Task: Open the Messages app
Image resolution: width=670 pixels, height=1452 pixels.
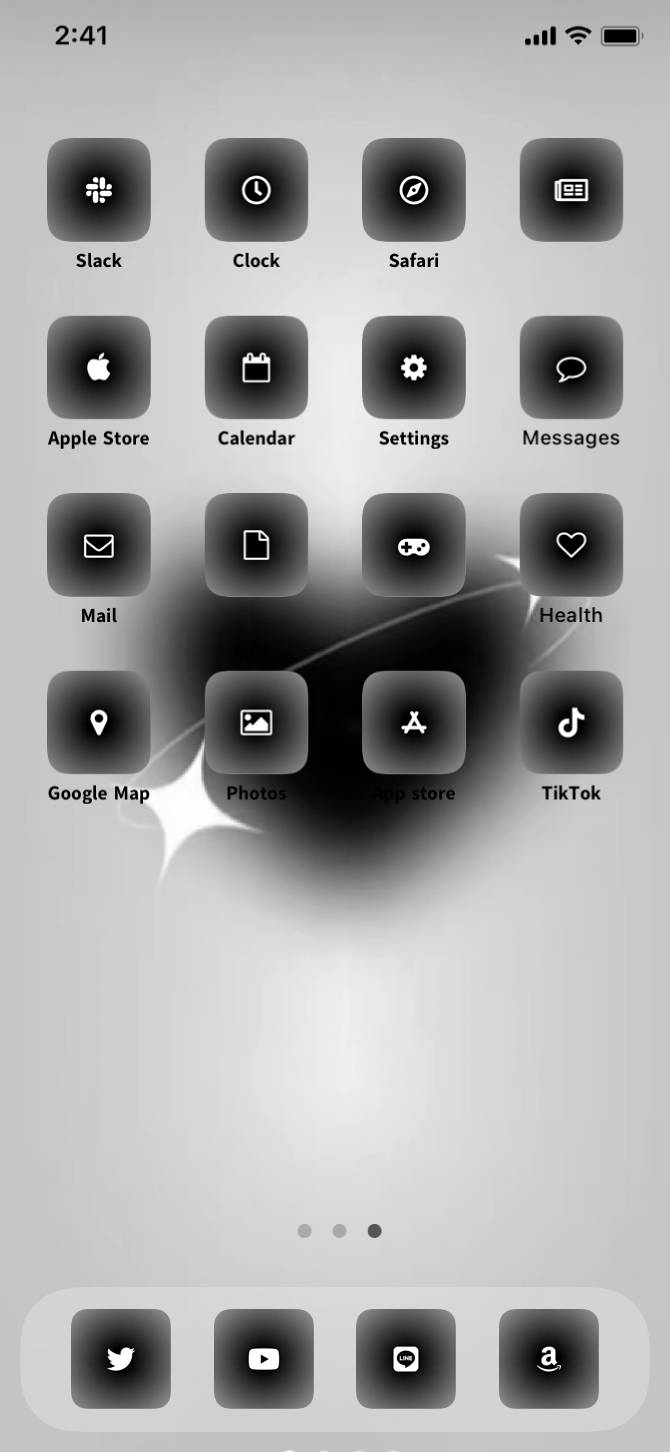Action: pyautogui.click(x=571, y=368)
